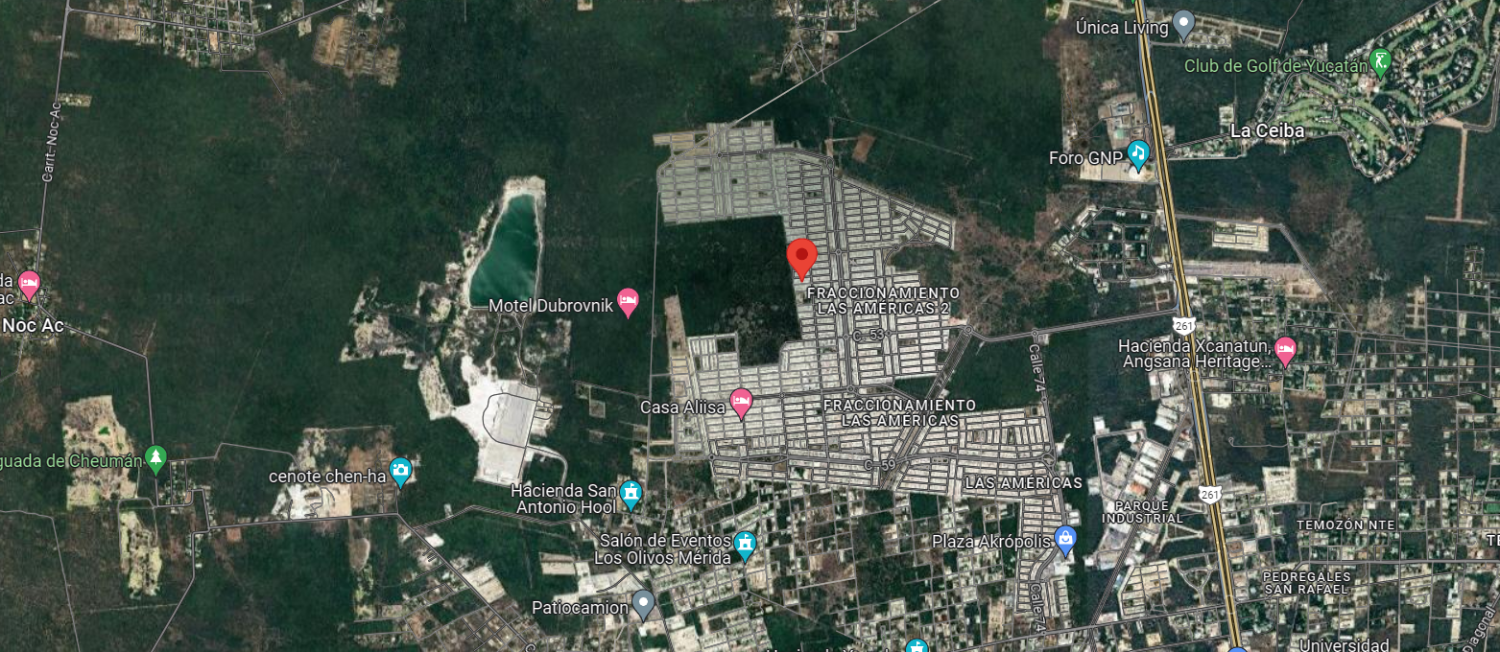
Task: Select the Hacienda San Antonio Hool marker
Action: 630,494
